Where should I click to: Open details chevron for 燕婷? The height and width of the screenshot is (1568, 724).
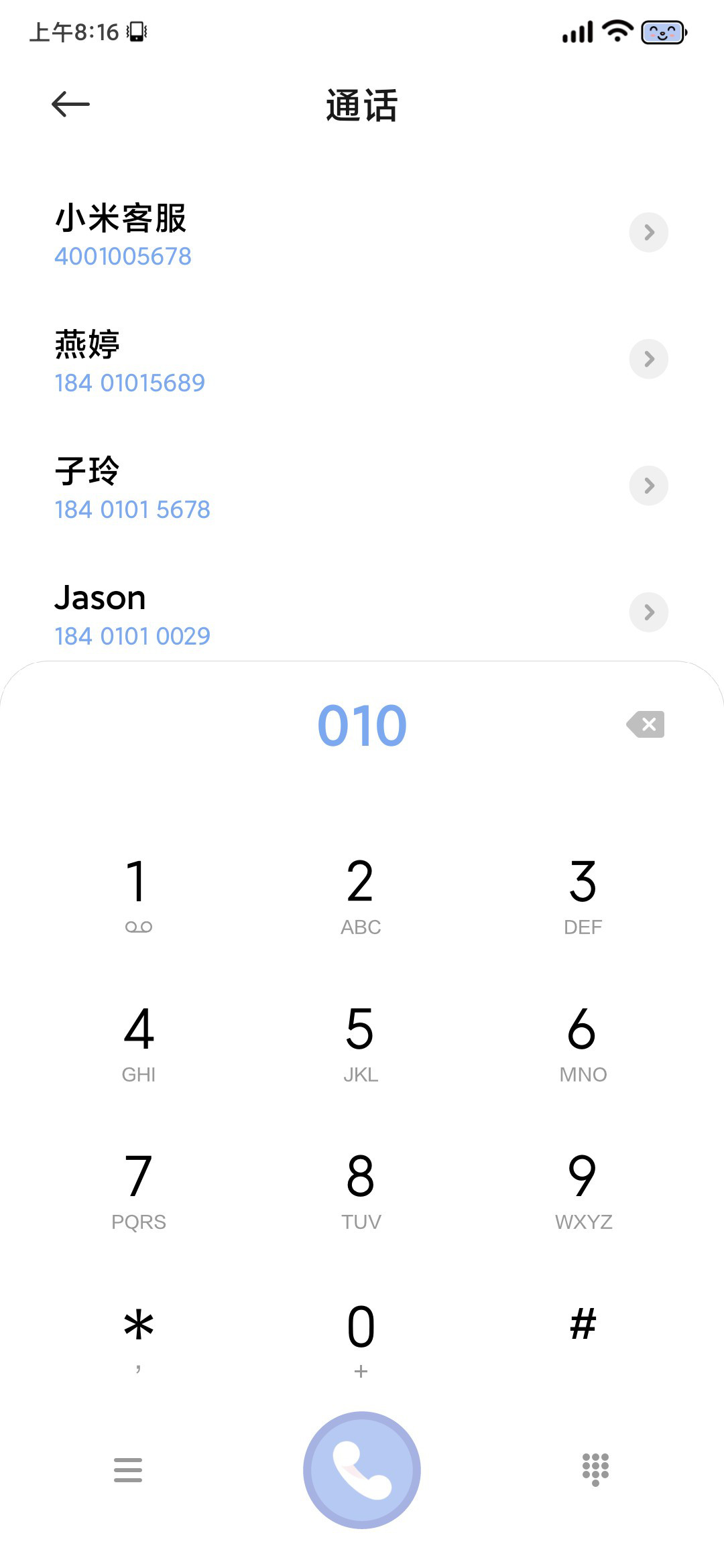click(x=649, y=359)
